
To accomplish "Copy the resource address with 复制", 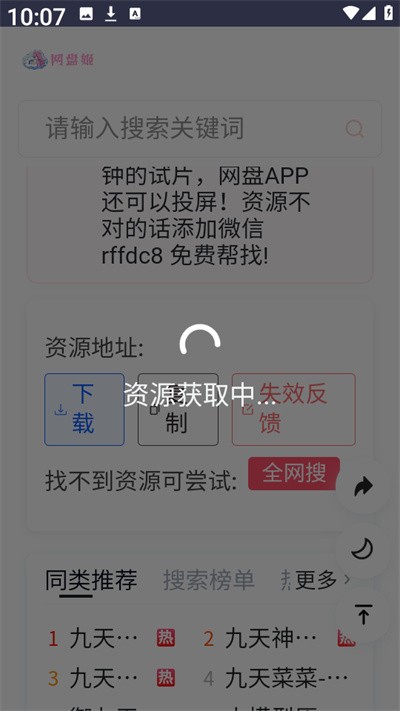I will [x=178, y=409].
